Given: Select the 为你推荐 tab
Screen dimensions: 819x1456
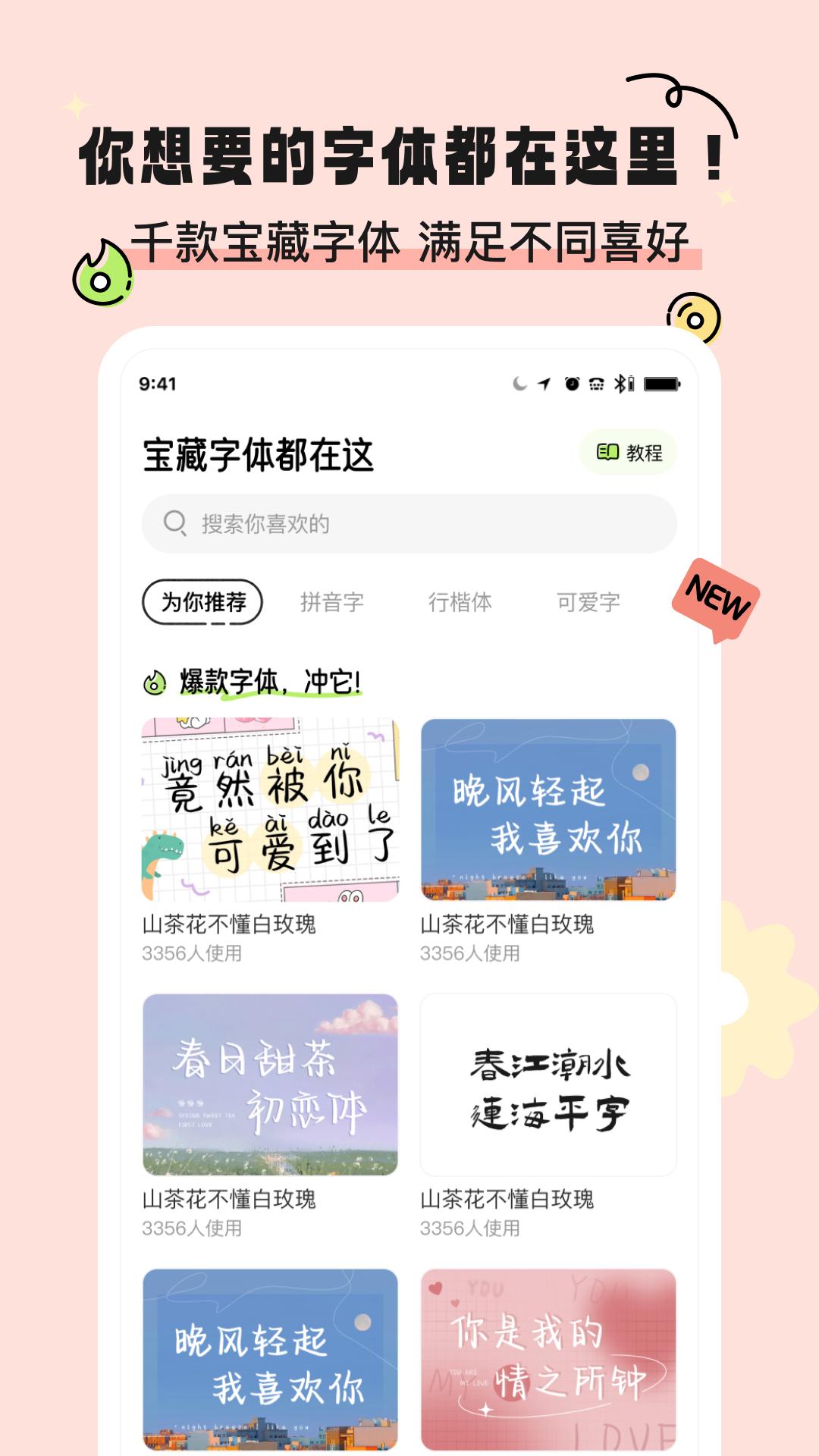Looking at the screenshot, I should pyautogui.click(x=202, y=601).
